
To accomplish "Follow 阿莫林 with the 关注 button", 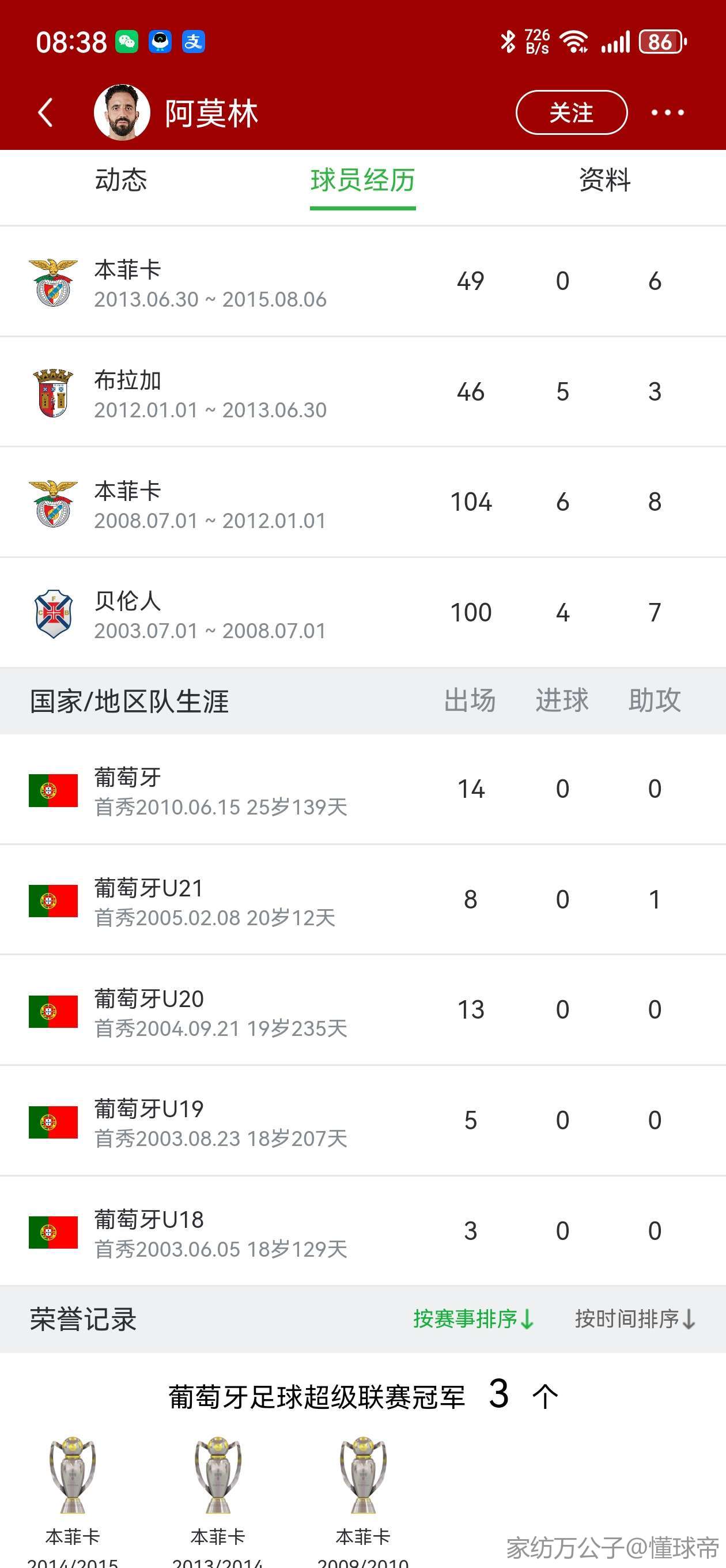I will tap(571, 112).
